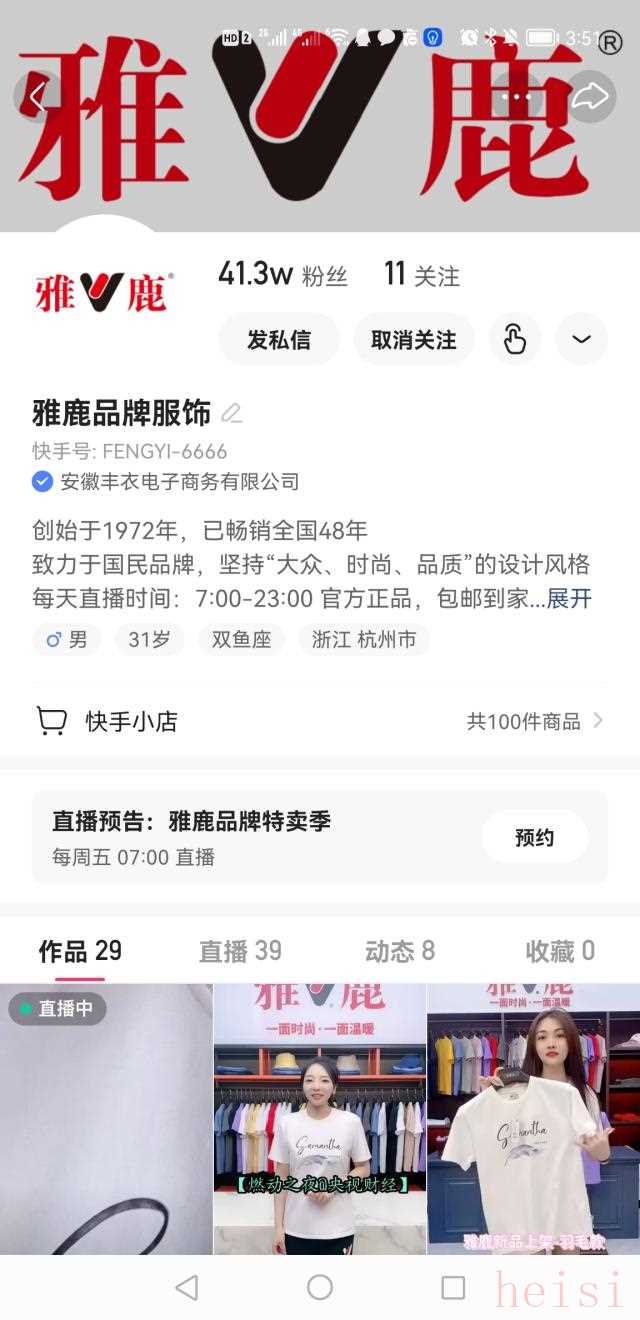Tap 预约 to reserve the live broadcast
The height and width of the screenshot is (1320, 640).
pyautogui.click(x=534, y=838)
